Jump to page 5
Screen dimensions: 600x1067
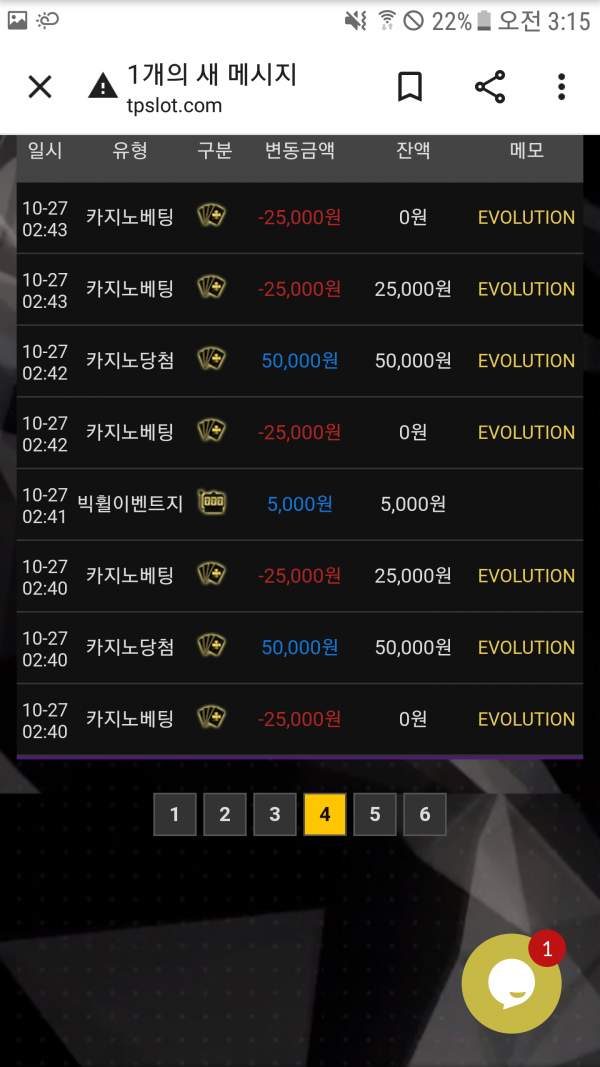point(375,815)
